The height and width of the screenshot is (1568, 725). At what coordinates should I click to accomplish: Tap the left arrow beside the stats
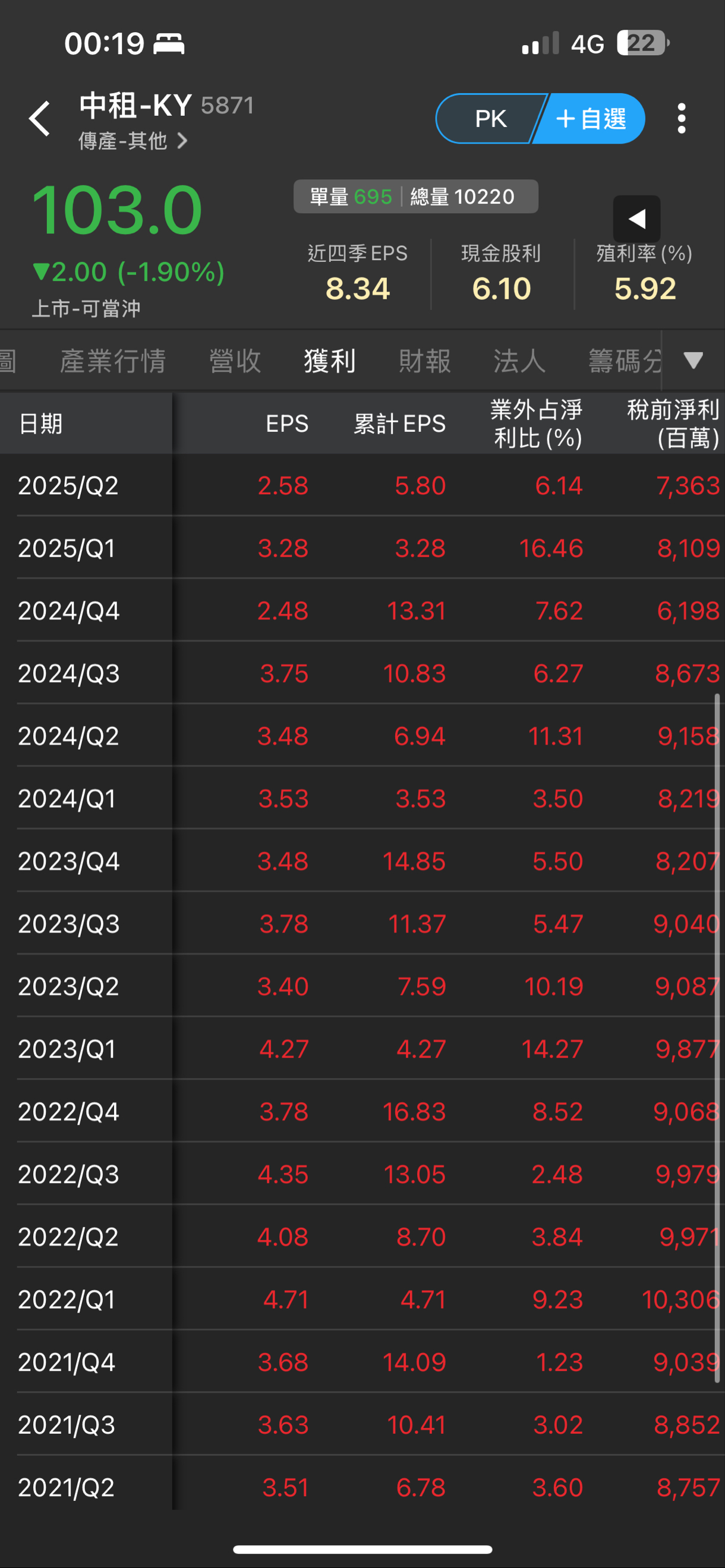click(636, 219)
